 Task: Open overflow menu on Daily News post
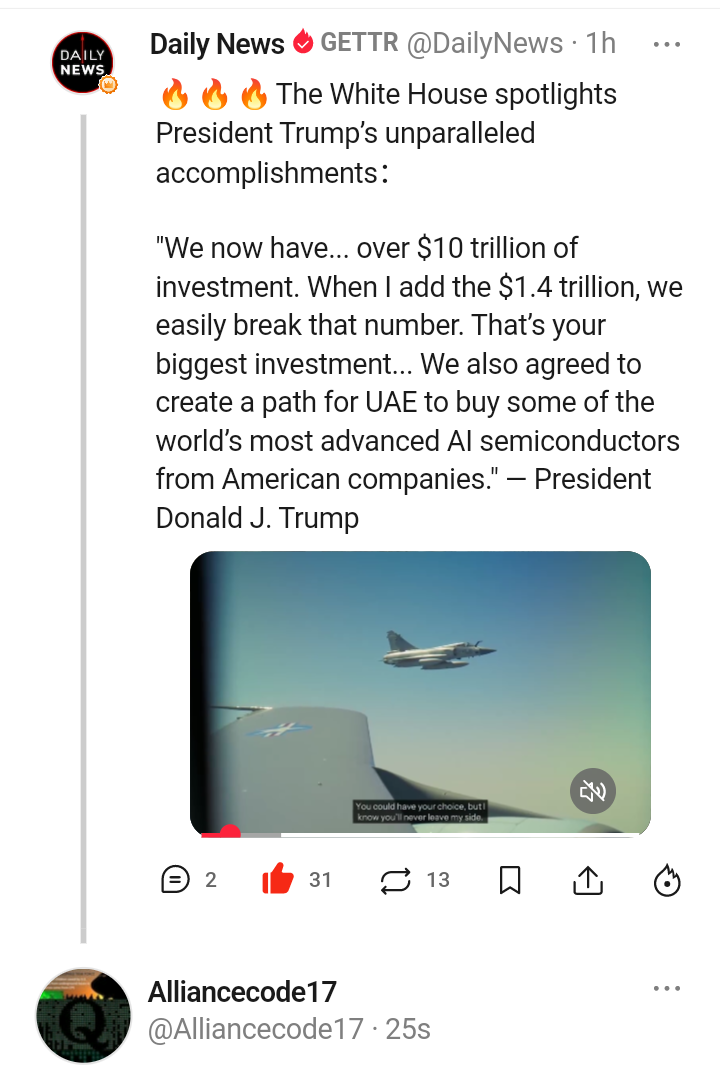tap(666, 44)
